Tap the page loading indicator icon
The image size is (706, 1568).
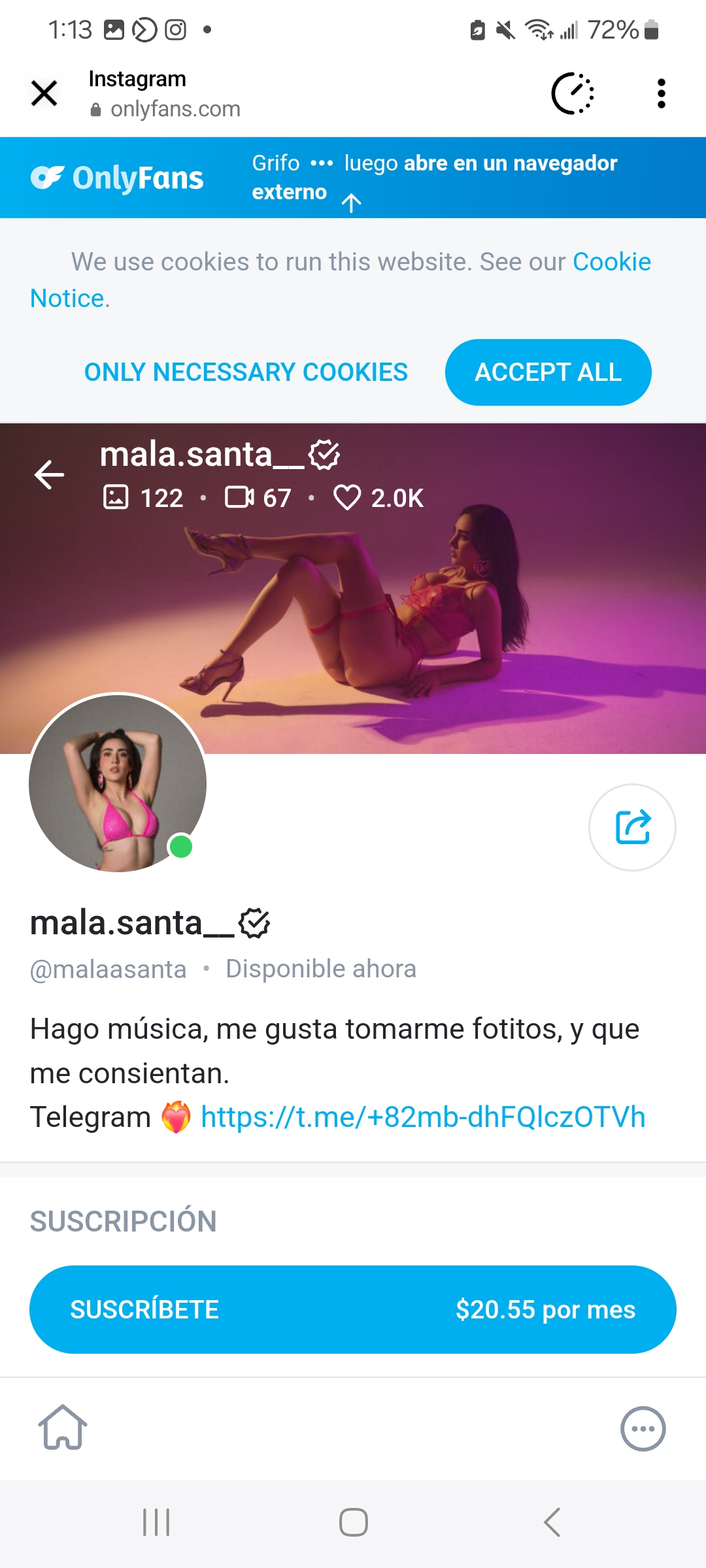click(x=573, y=93)
